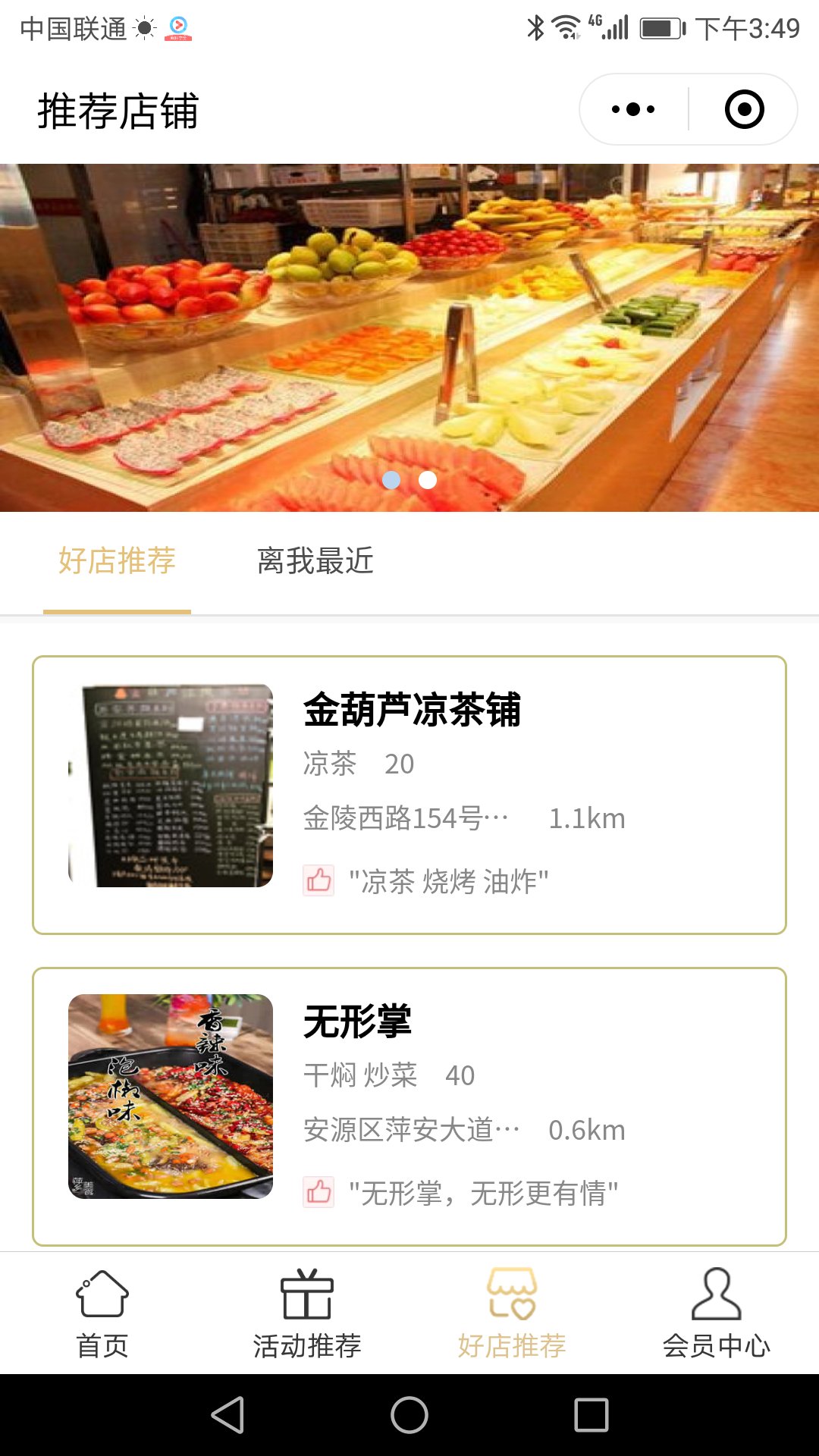This screenshot has width=819, height=1456.
Task: Tap the system back button
Action: (227, 1415)
